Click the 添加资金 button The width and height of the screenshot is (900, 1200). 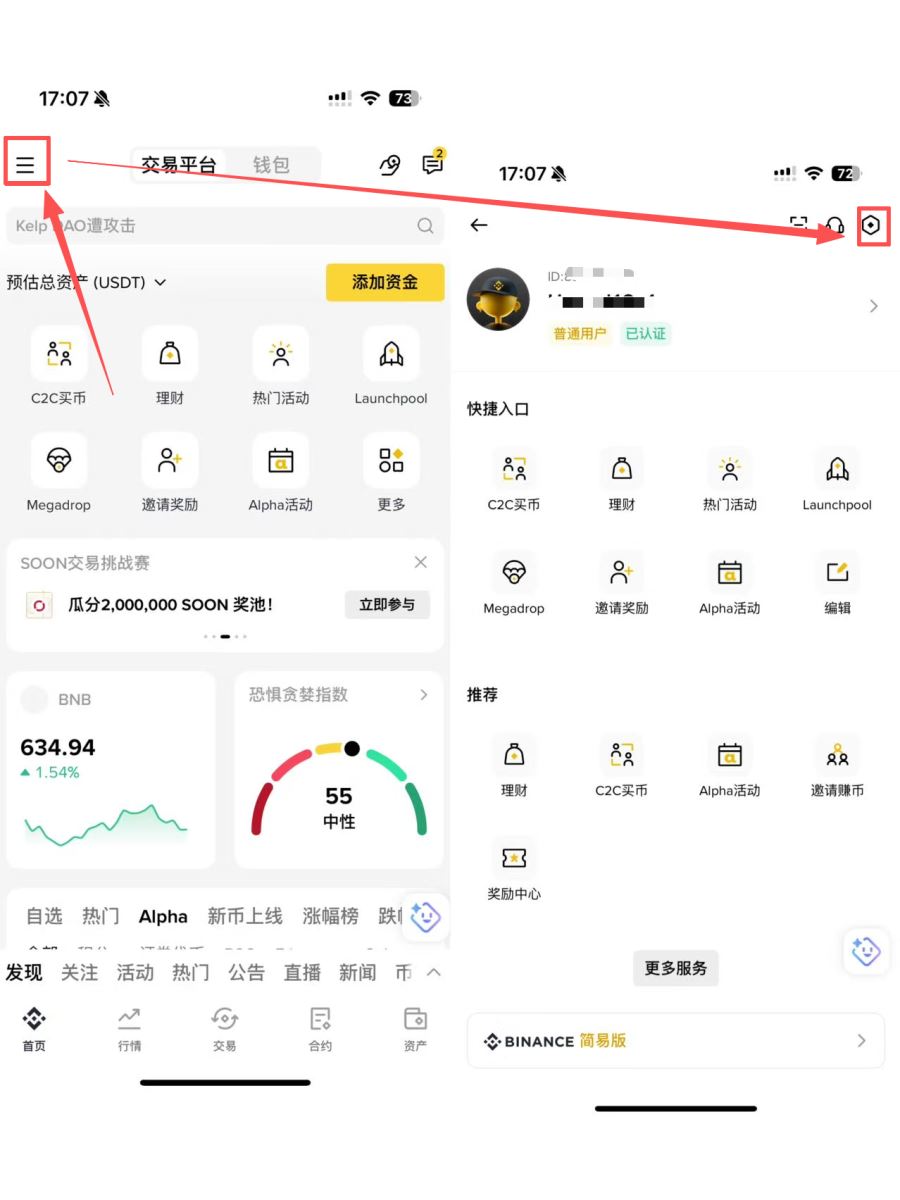385,283
